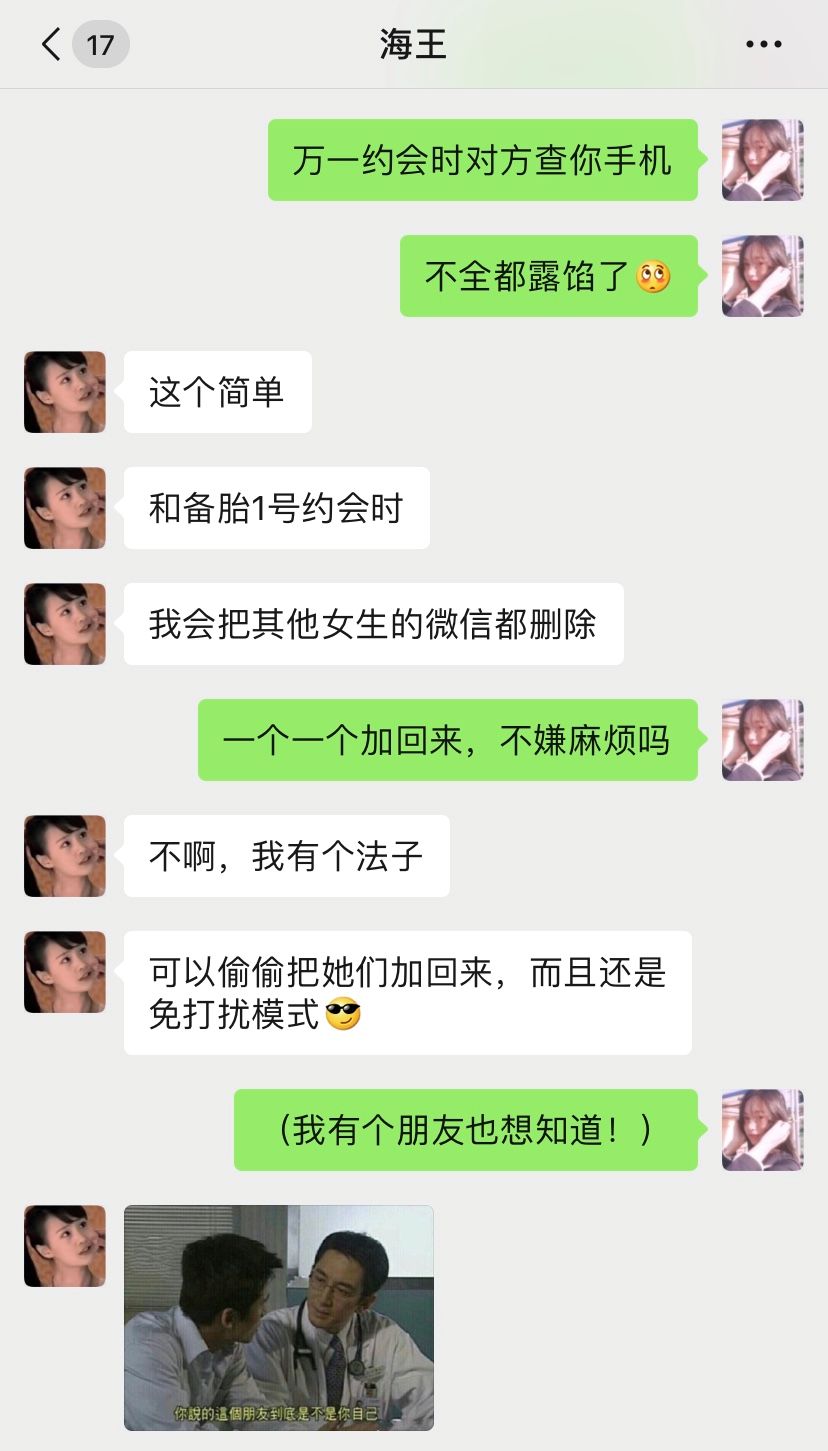
Task: Click the '（我有个朋友也想知道！）' message
Action: [x=466, y=1129]
